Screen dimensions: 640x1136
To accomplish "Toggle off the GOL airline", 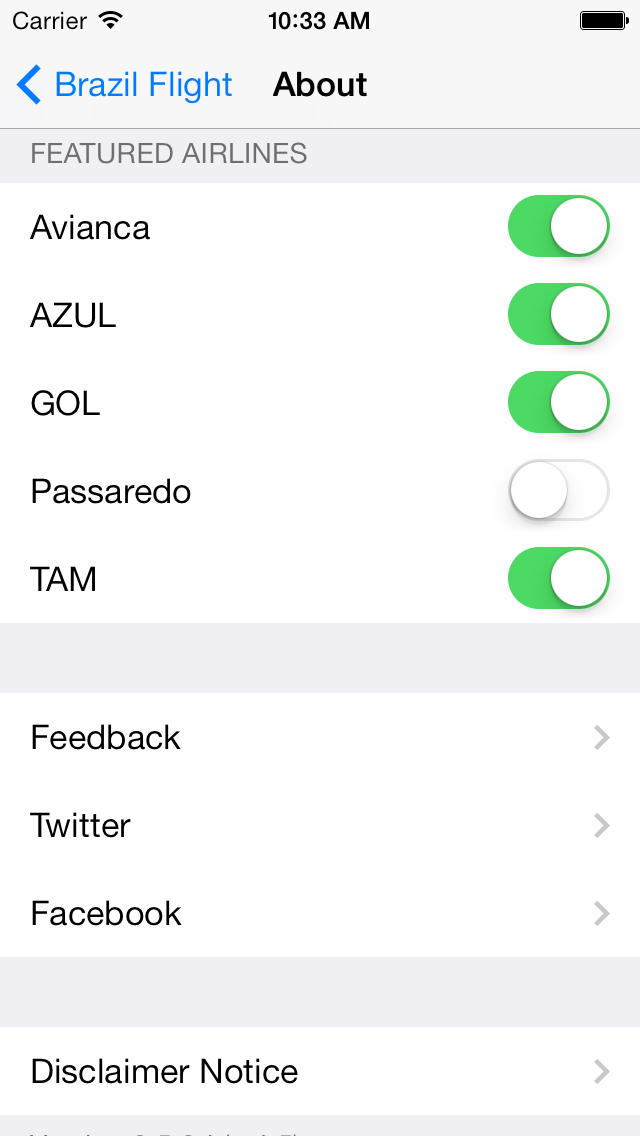I will click(x=558, y=402).
